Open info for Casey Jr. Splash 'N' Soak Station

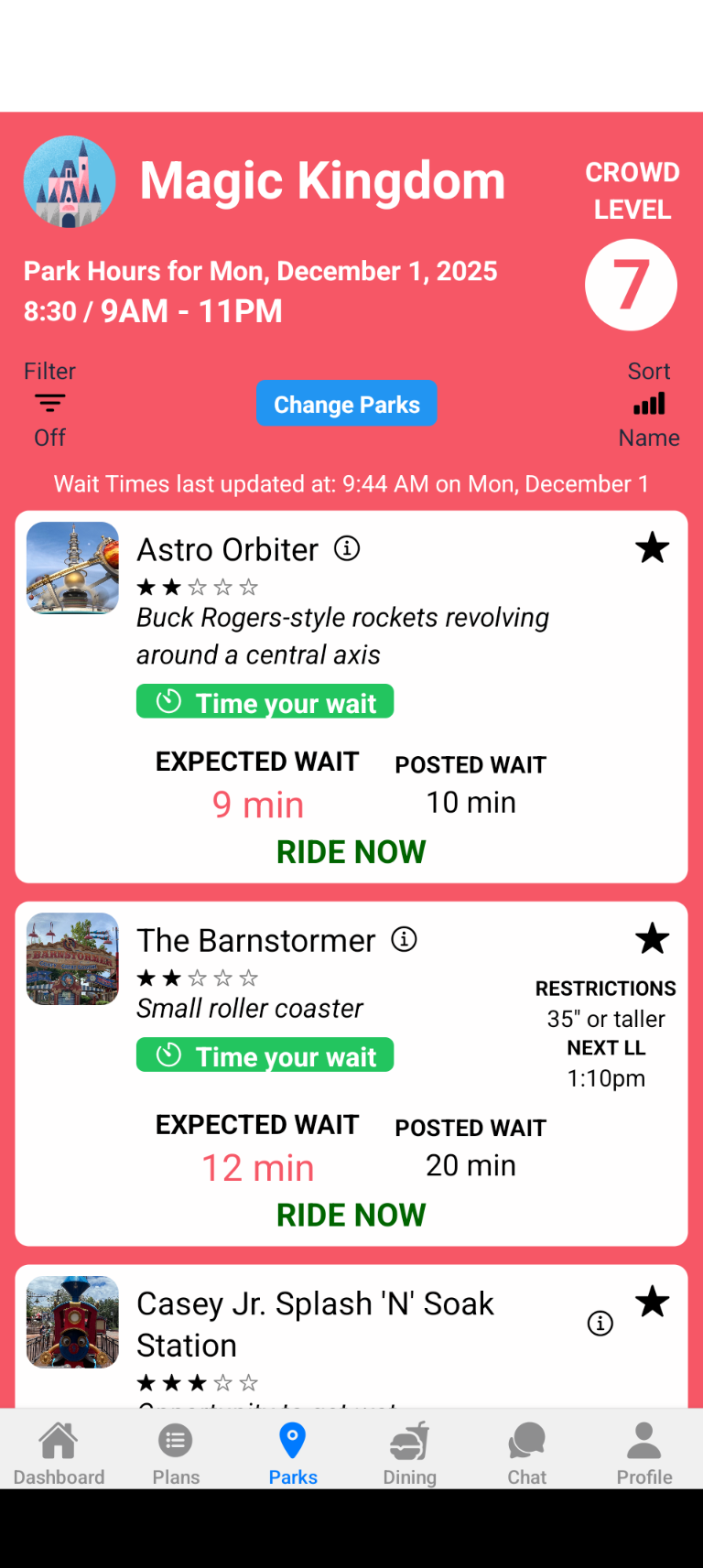(x=600, y=1323)
